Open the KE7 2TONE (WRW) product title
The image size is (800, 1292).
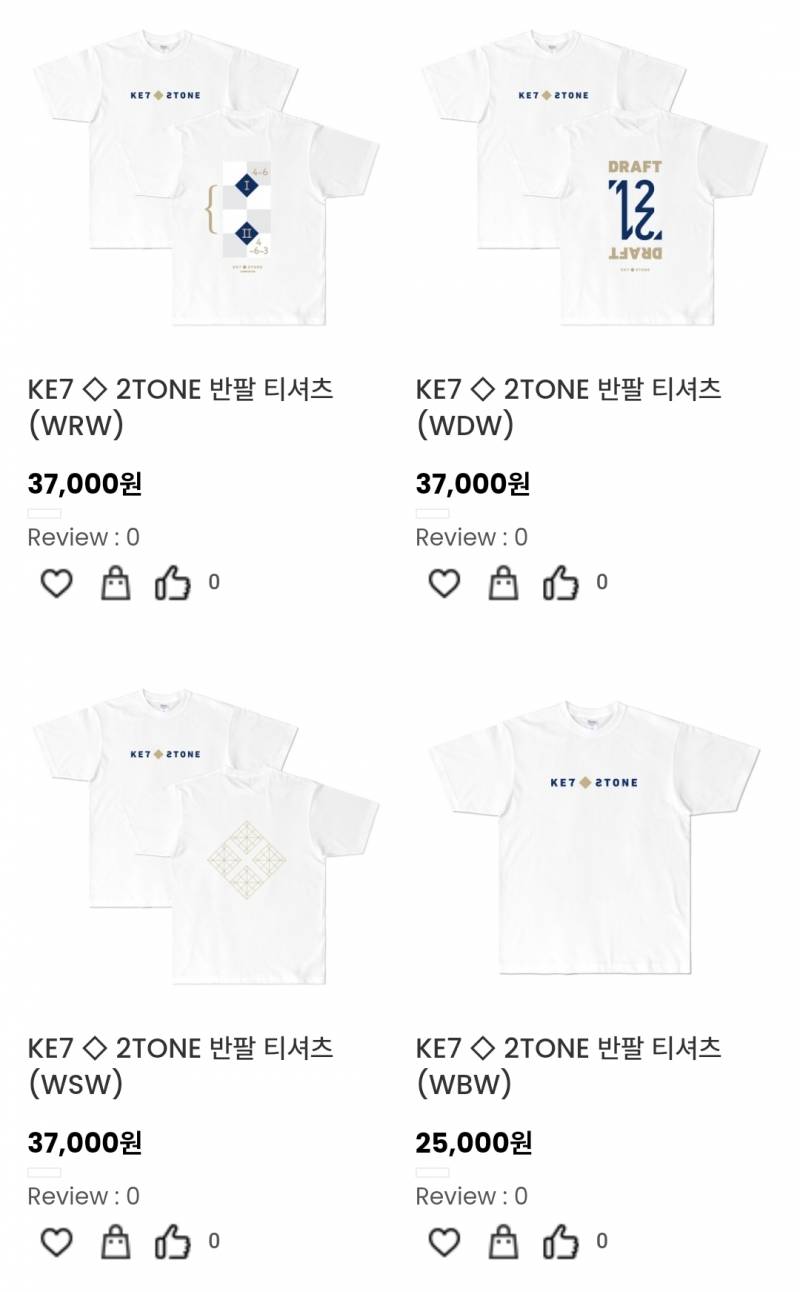click(181, 407)
